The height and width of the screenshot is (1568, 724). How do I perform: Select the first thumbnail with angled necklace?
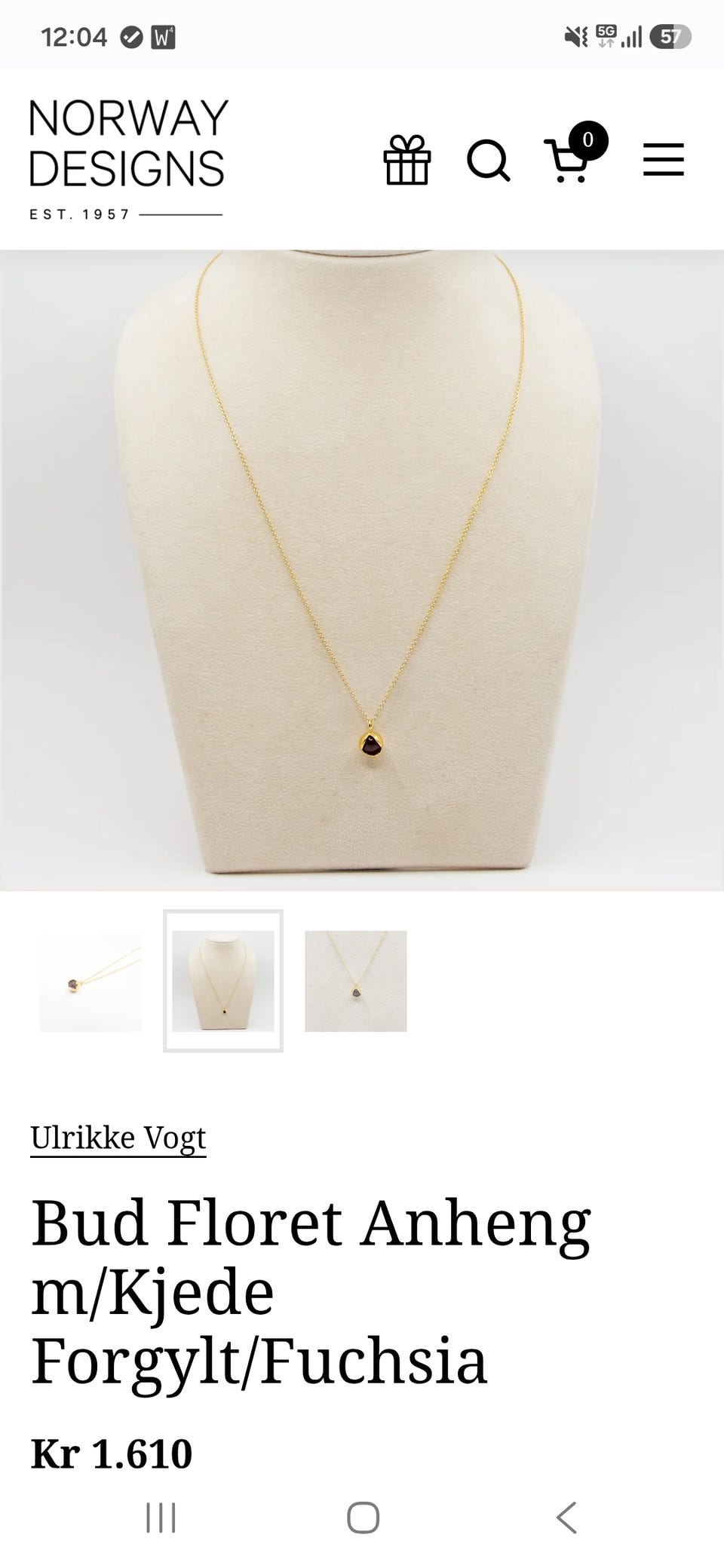90,981
